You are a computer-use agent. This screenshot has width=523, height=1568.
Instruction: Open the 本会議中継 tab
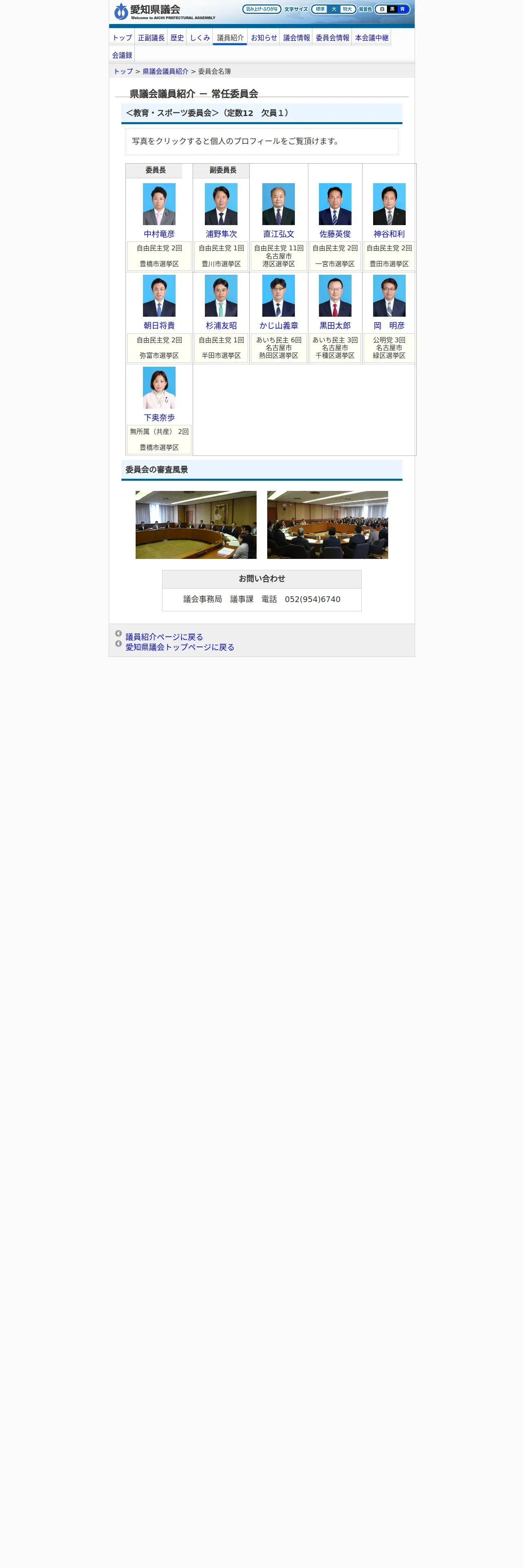pos(371,38)
